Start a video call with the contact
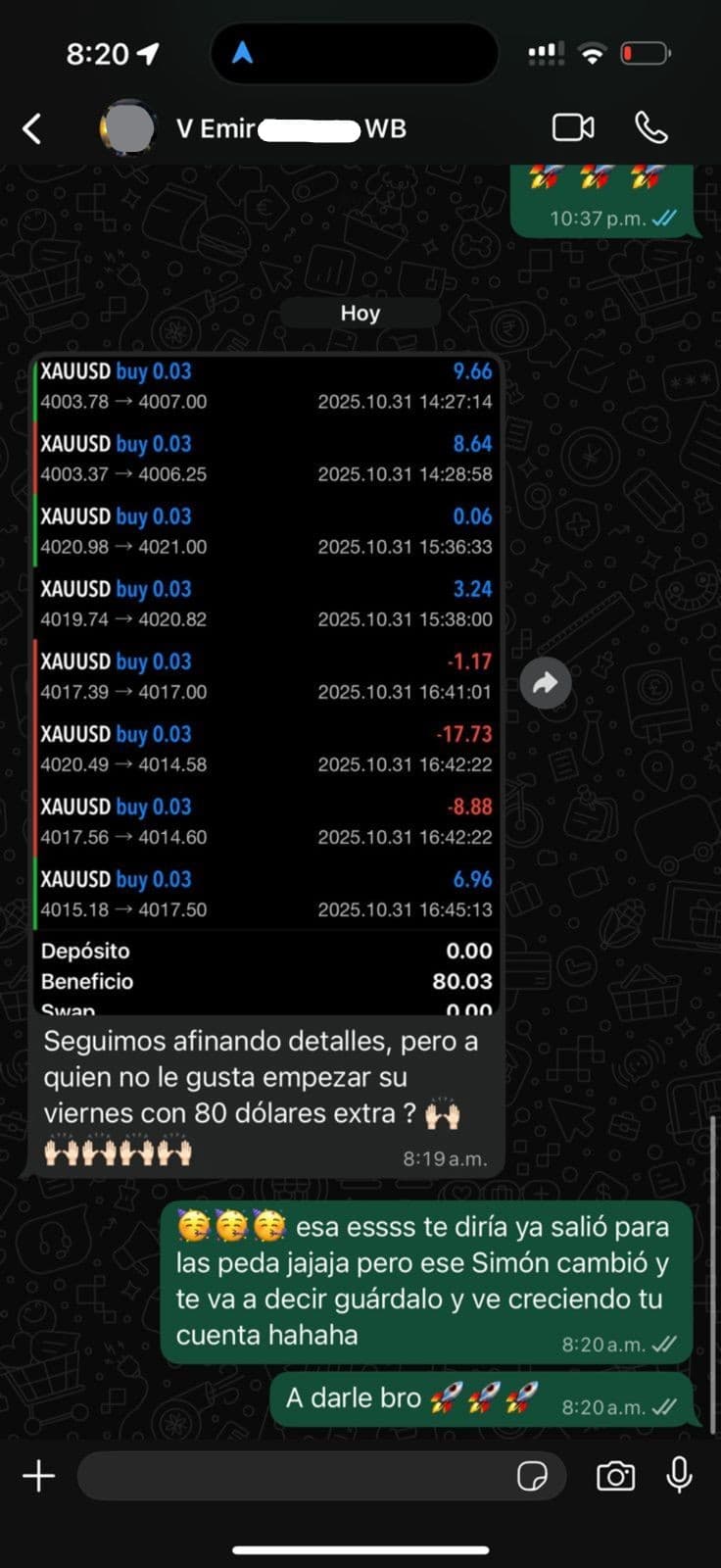The height and width of the screenshot is (1568, 721). coord(574,127)
